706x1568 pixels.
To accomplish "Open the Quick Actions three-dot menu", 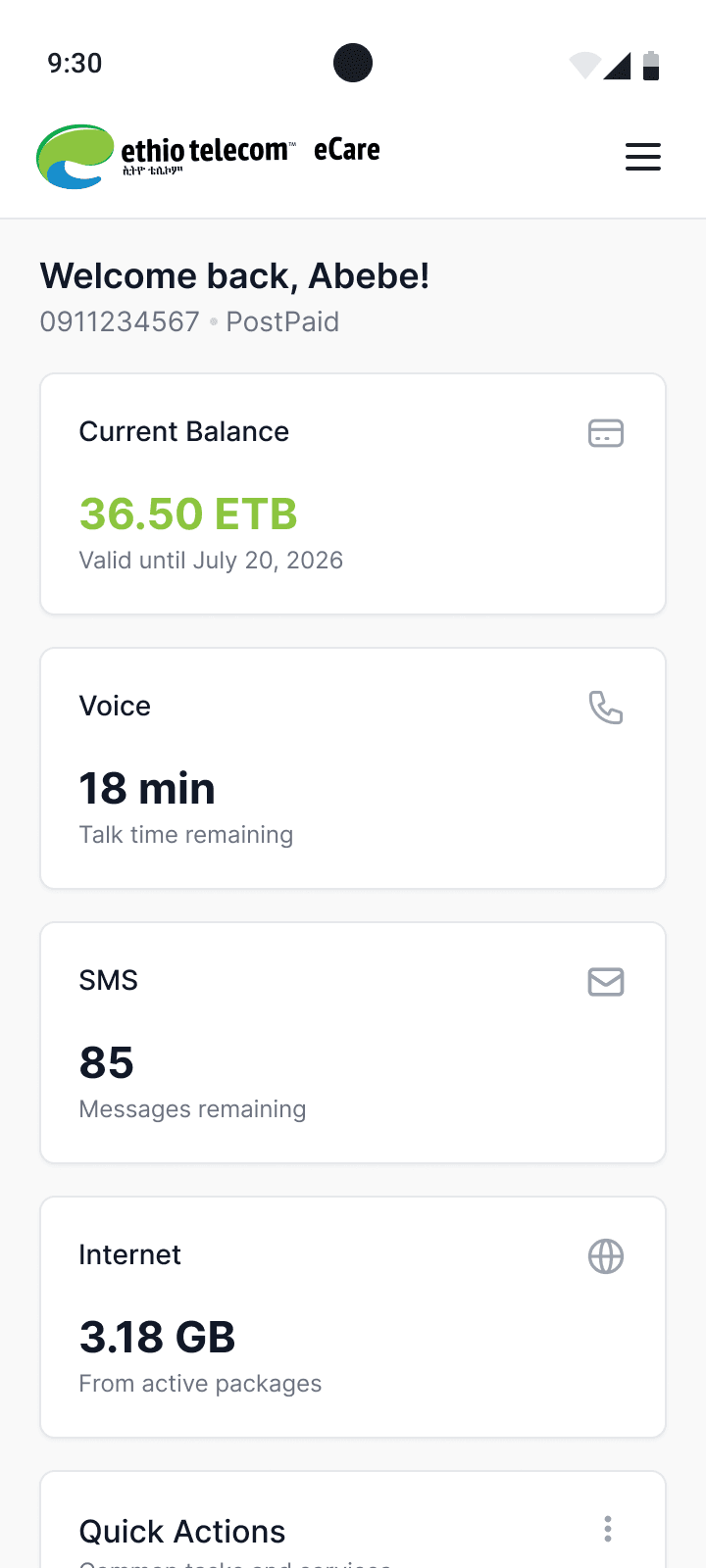I will (x=607, y=1529).
